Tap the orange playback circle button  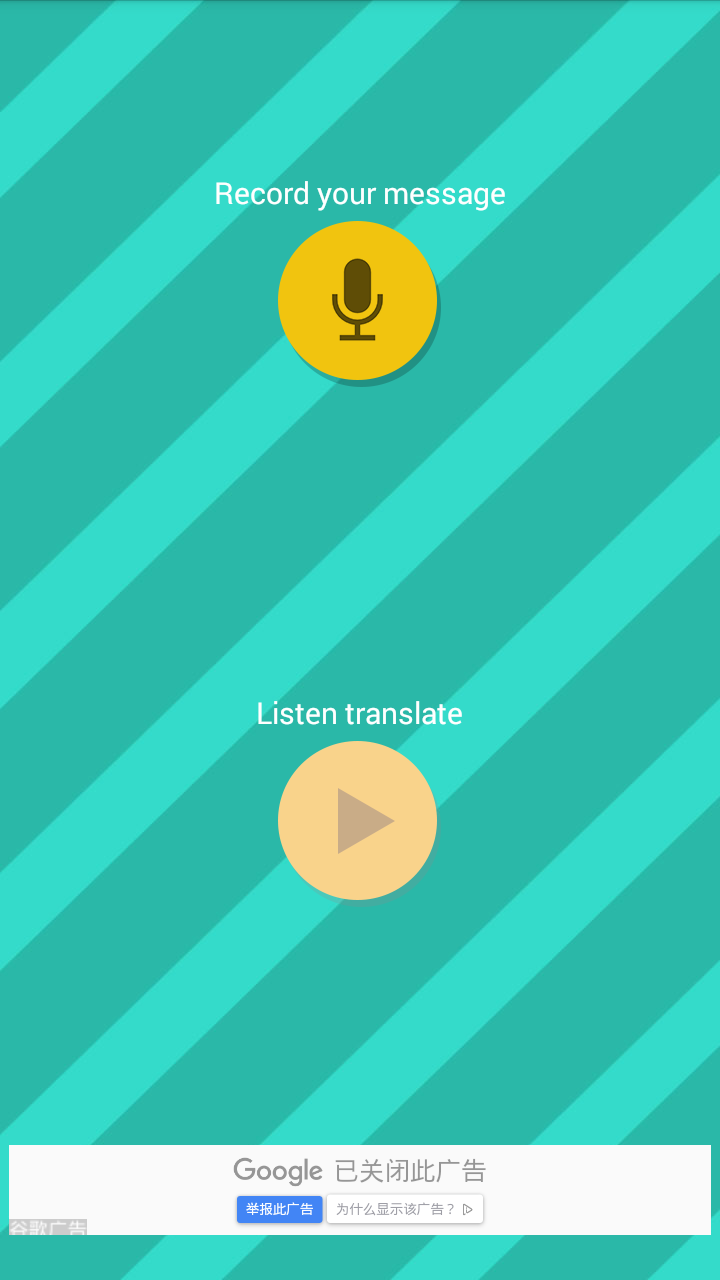coord(358,820)
